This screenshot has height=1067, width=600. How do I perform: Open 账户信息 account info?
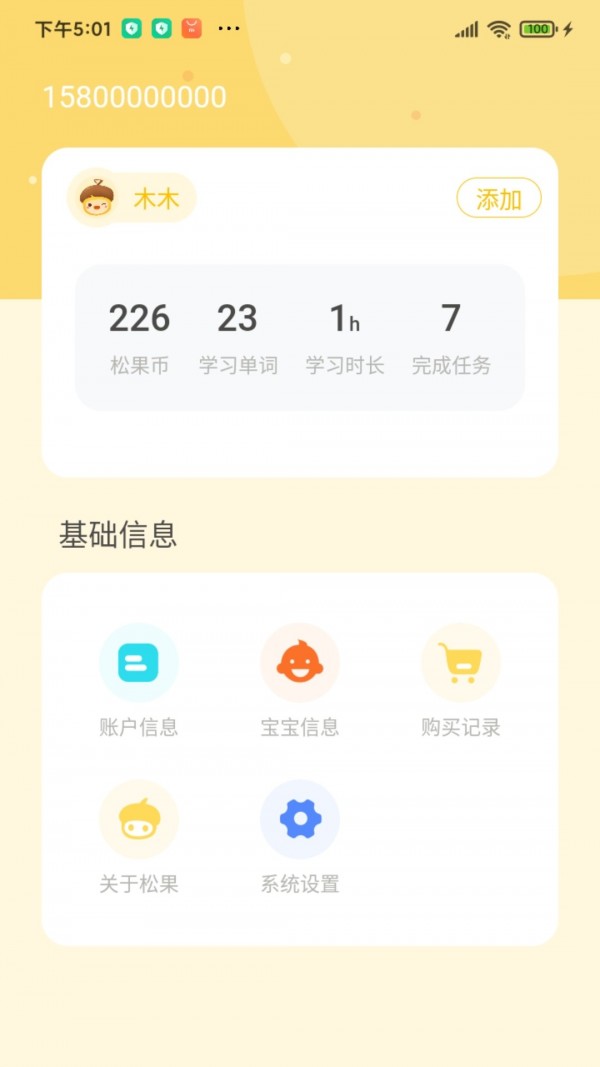point(139,680)
